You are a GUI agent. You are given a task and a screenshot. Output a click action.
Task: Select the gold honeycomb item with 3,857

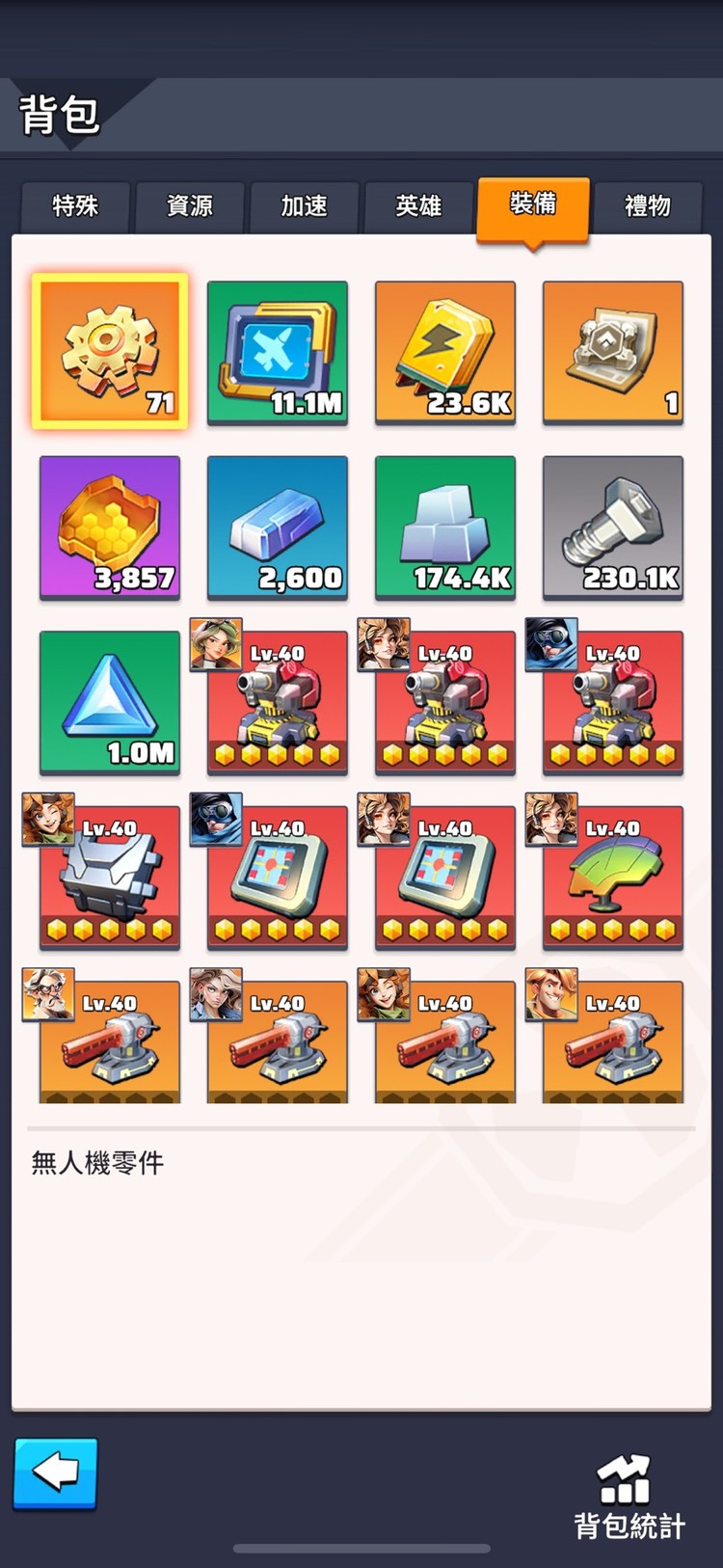click(110, 527)
